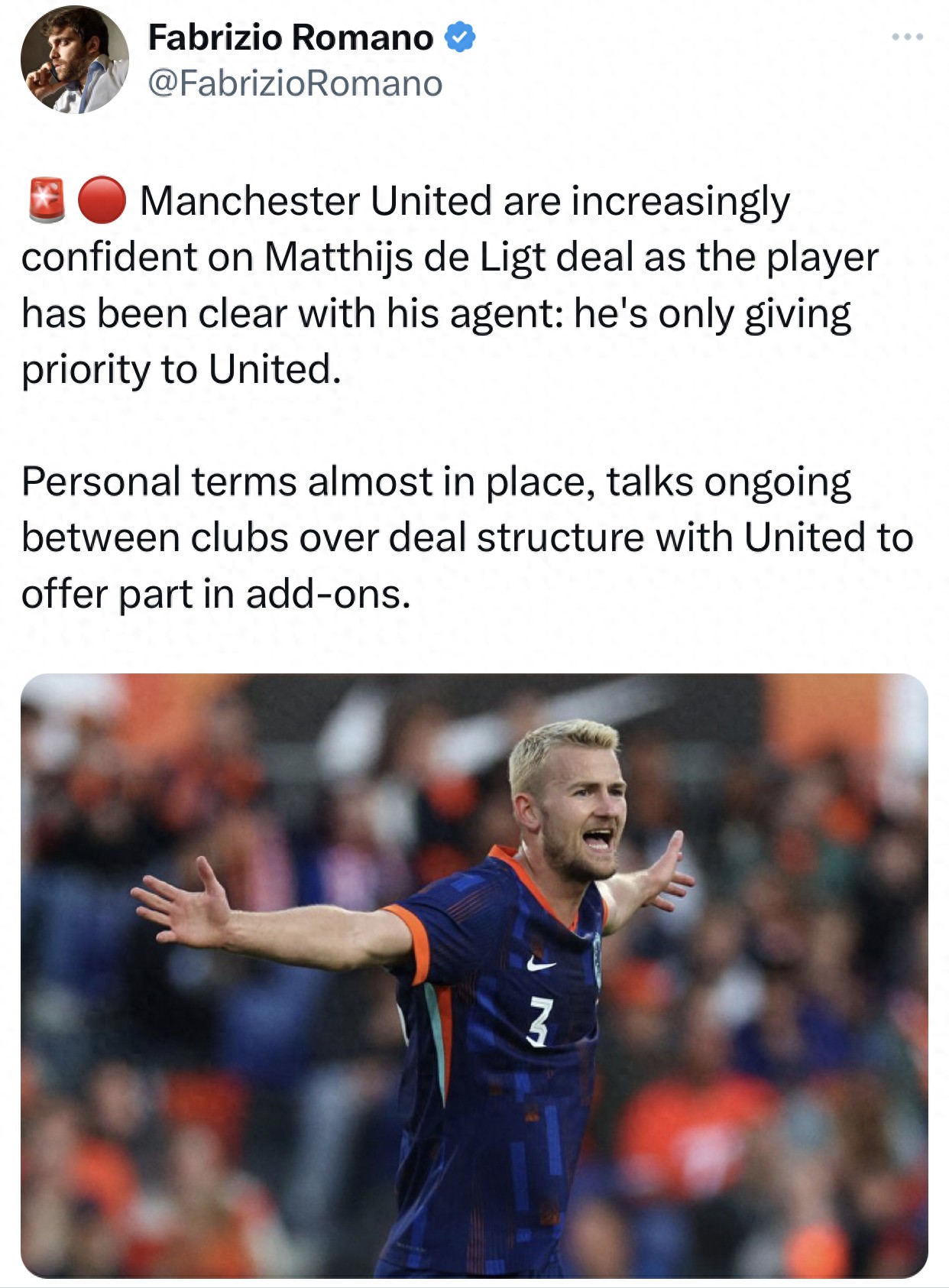Open the tweet's three-dot overflow menu
The width and height of the screenshot is (949, 1288).
coord(907,37)
